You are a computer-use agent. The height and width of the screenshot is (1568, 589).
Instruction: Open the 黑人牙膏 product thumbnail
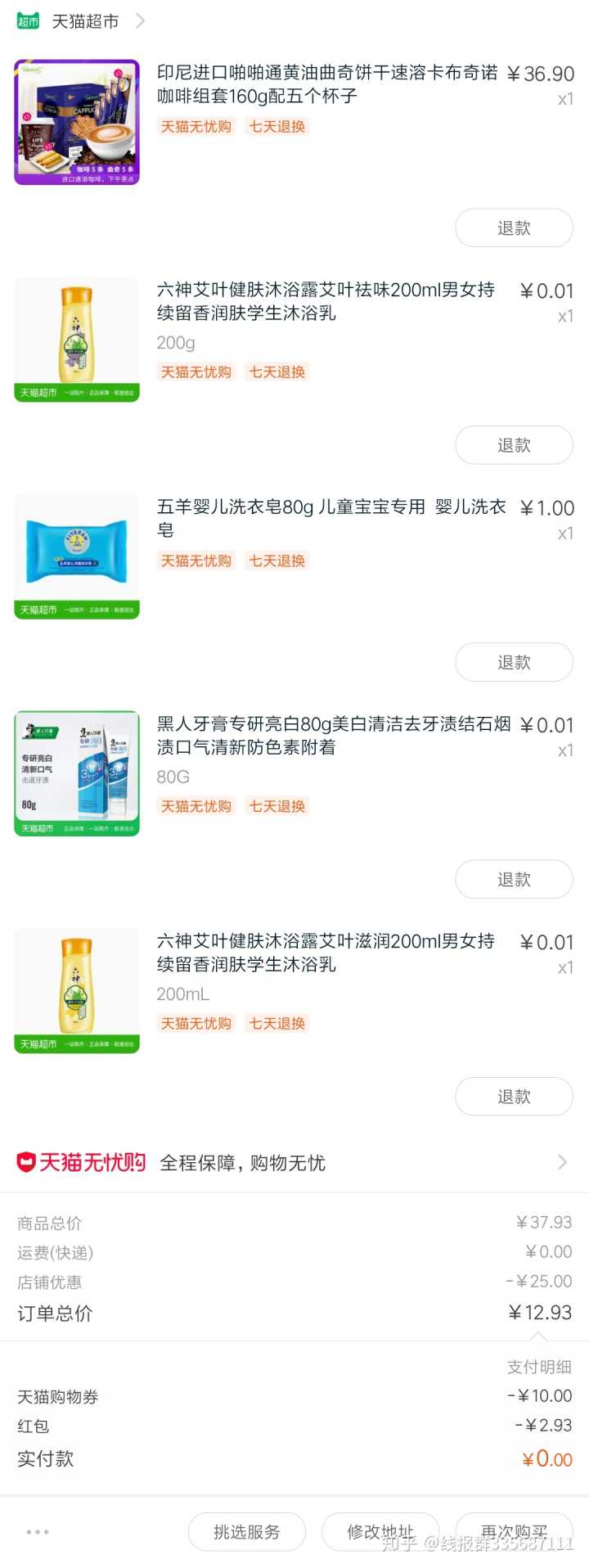coord(77,773)
